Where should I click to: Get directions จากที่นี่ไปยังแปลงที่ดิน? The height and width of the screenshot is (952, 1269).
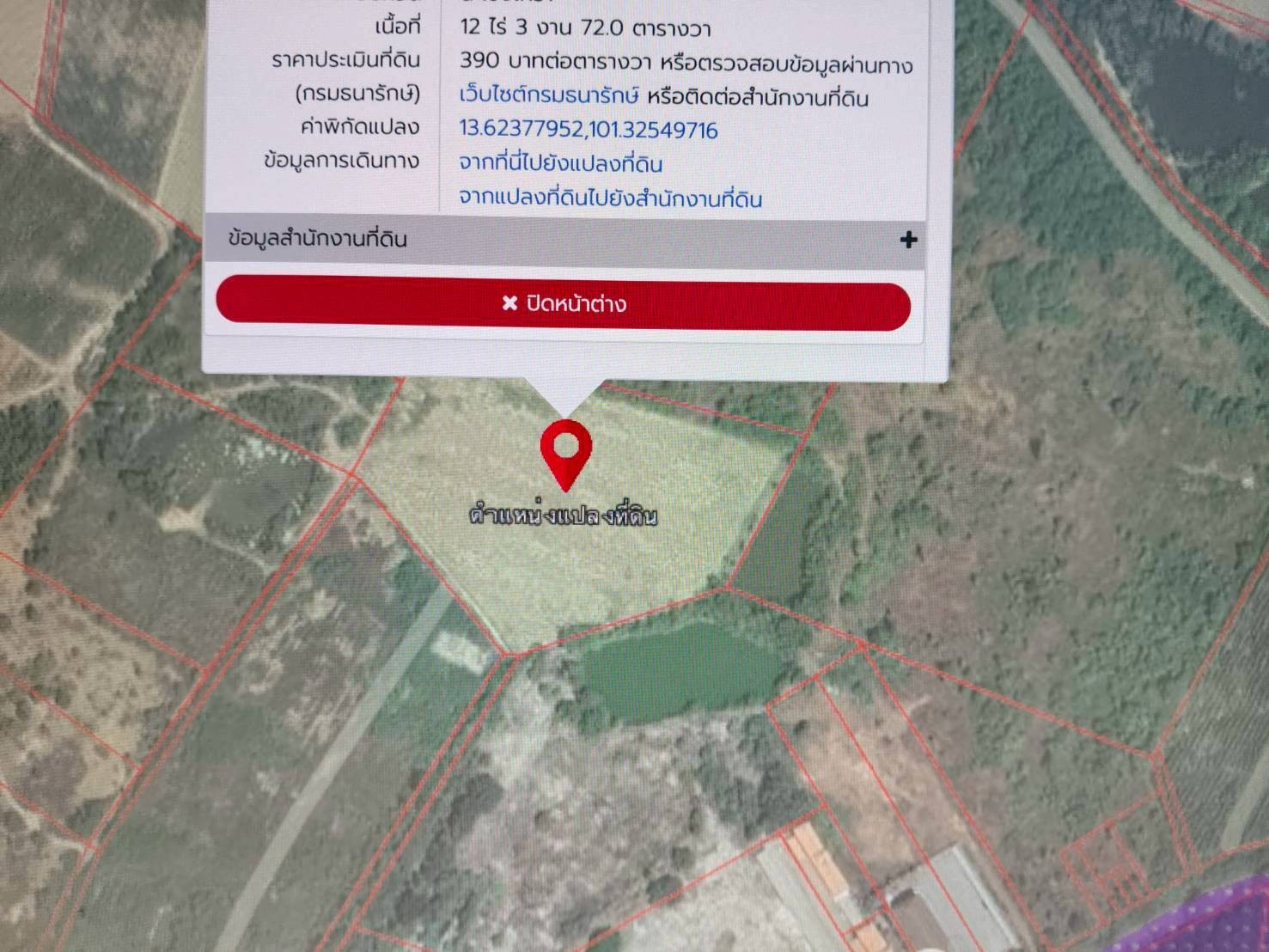(x=560, y=163)
